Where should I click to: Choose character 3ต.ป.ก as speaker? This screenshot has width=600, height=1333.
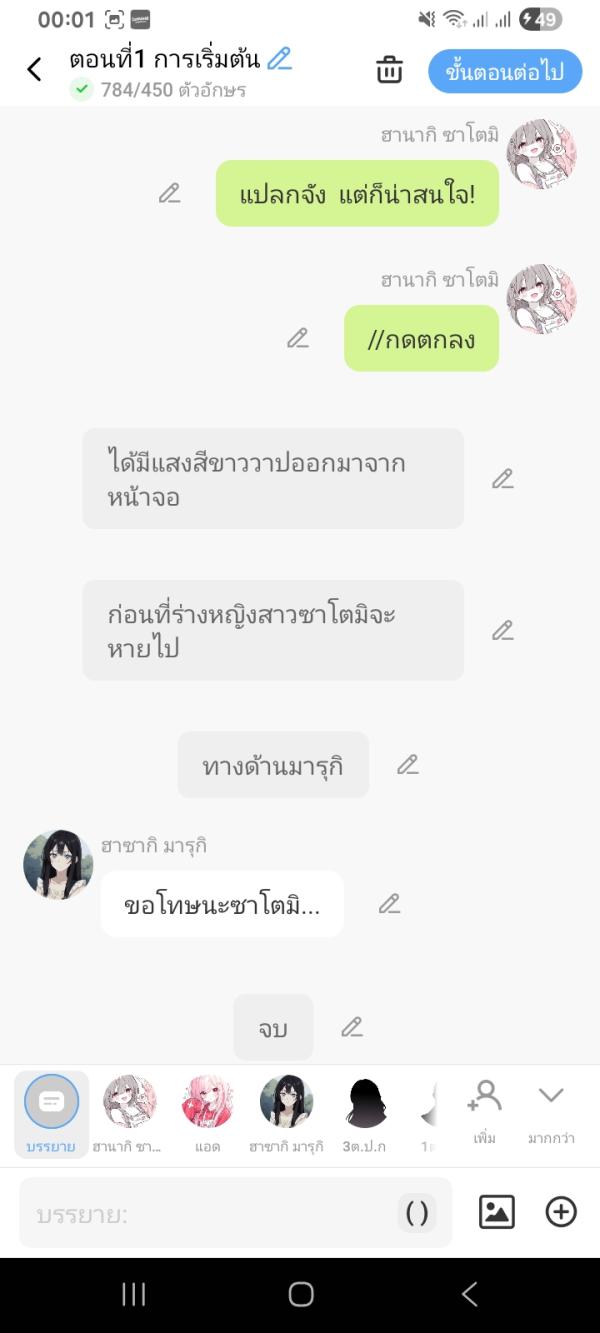pos(365,1112)
